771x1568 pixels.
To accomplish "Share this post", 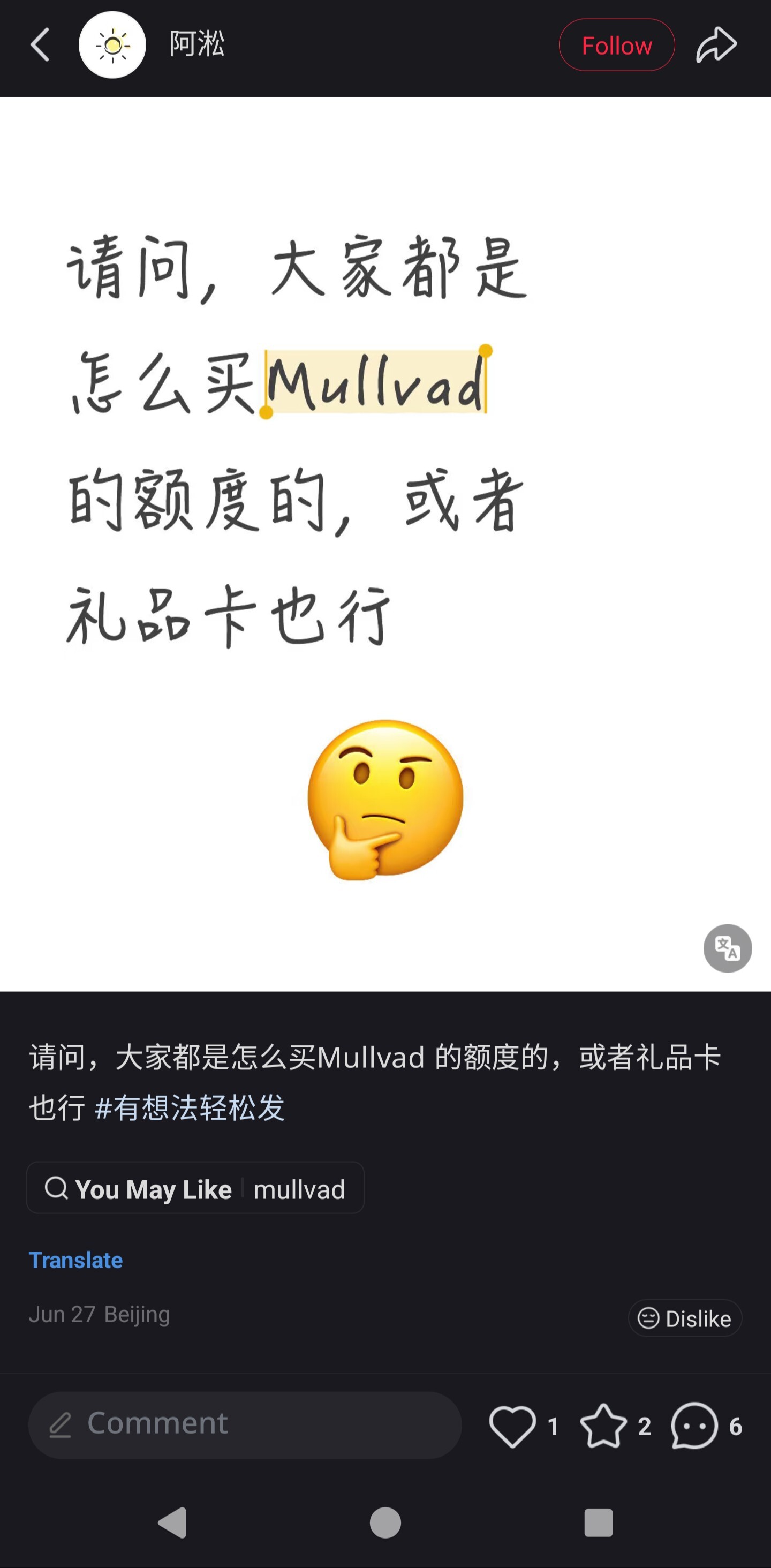I will click(x=716, y=45).
